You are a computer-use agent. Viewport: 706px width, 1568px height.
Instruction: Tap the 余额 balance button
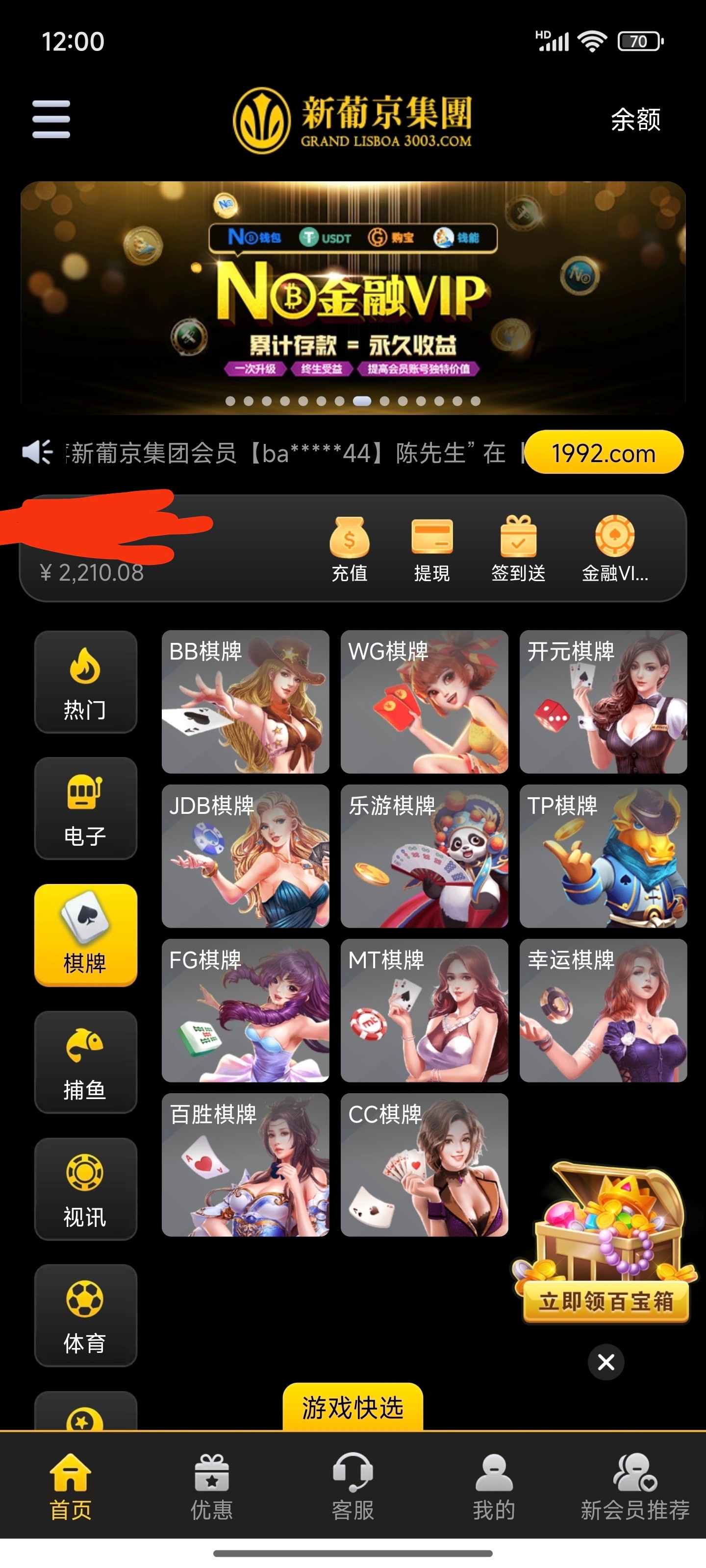pyautogui.click(x=635, y=119)
